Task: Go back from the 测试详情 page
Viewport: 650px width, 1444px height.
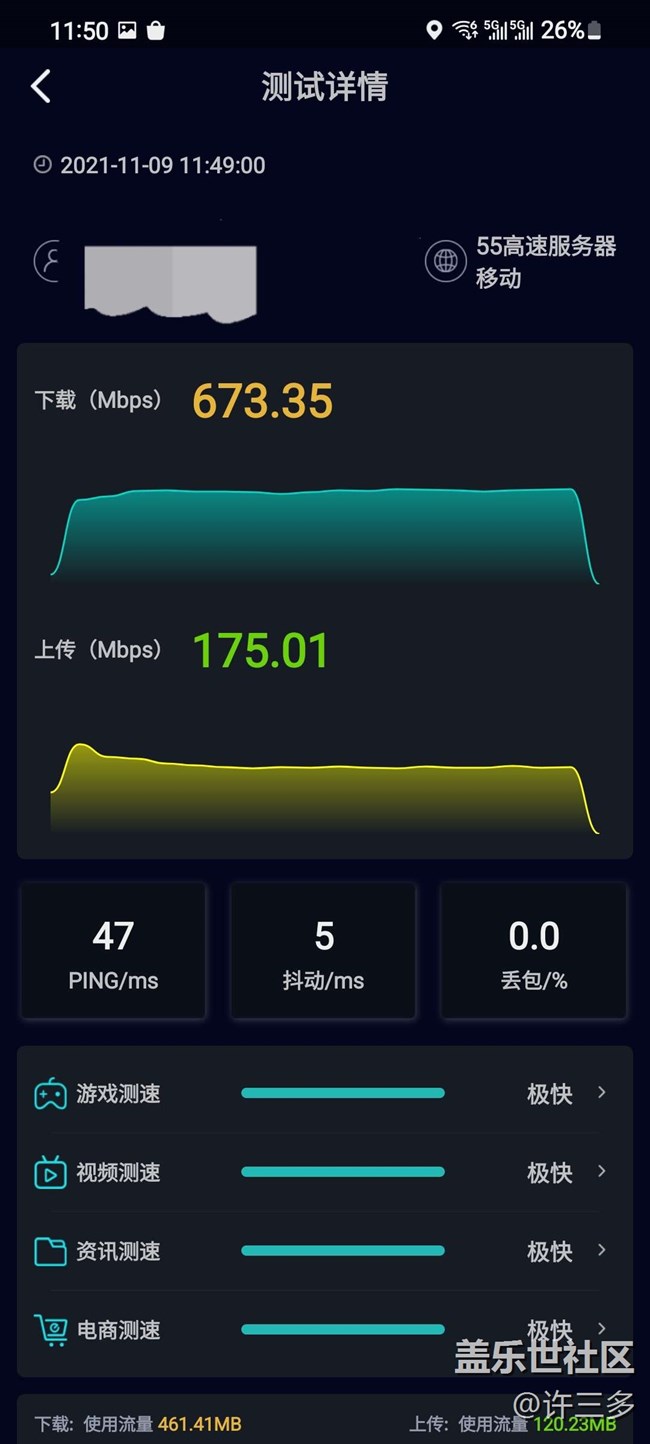Action: (x=41, y=87)
